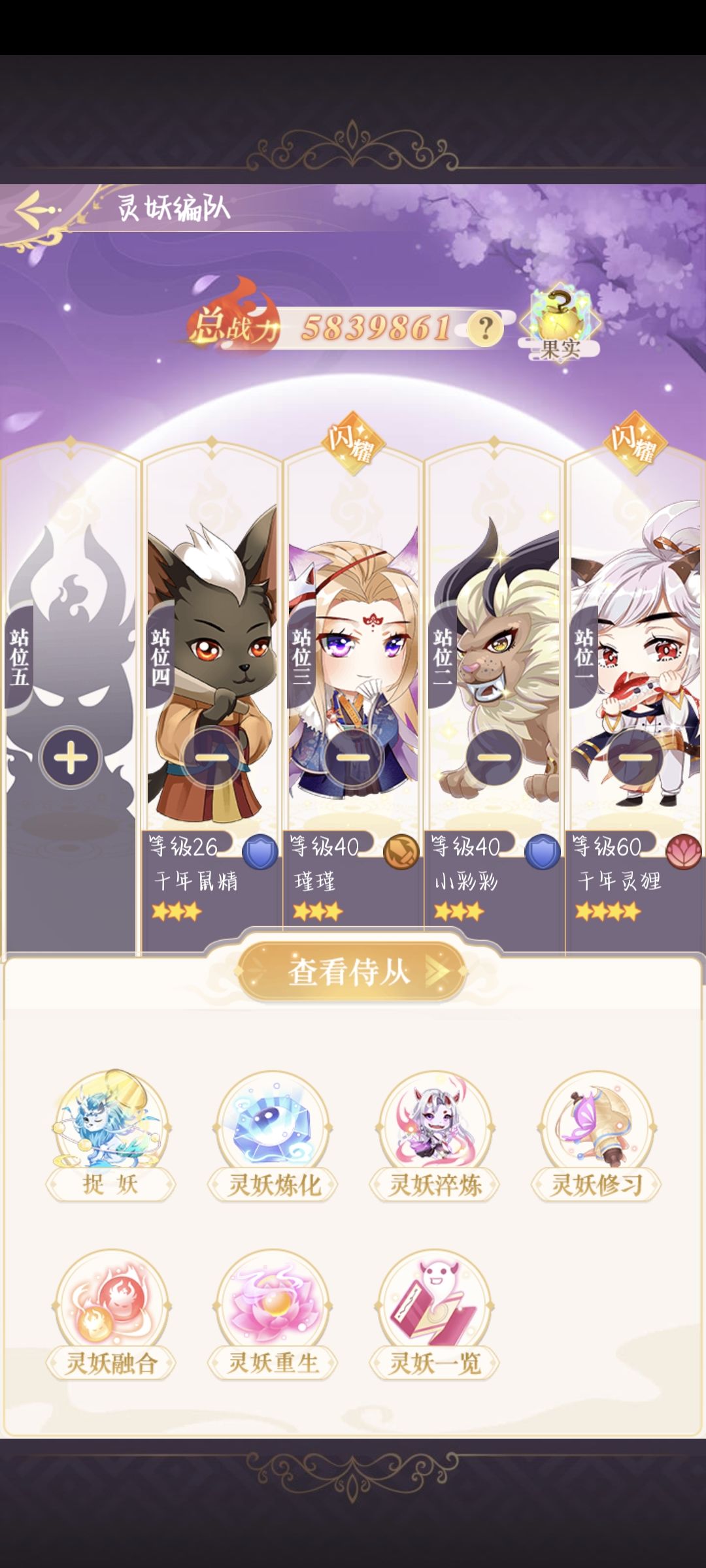Open 灵妖融合 feature
This screenshot has height=1568, width=706.
(110, 1316)
